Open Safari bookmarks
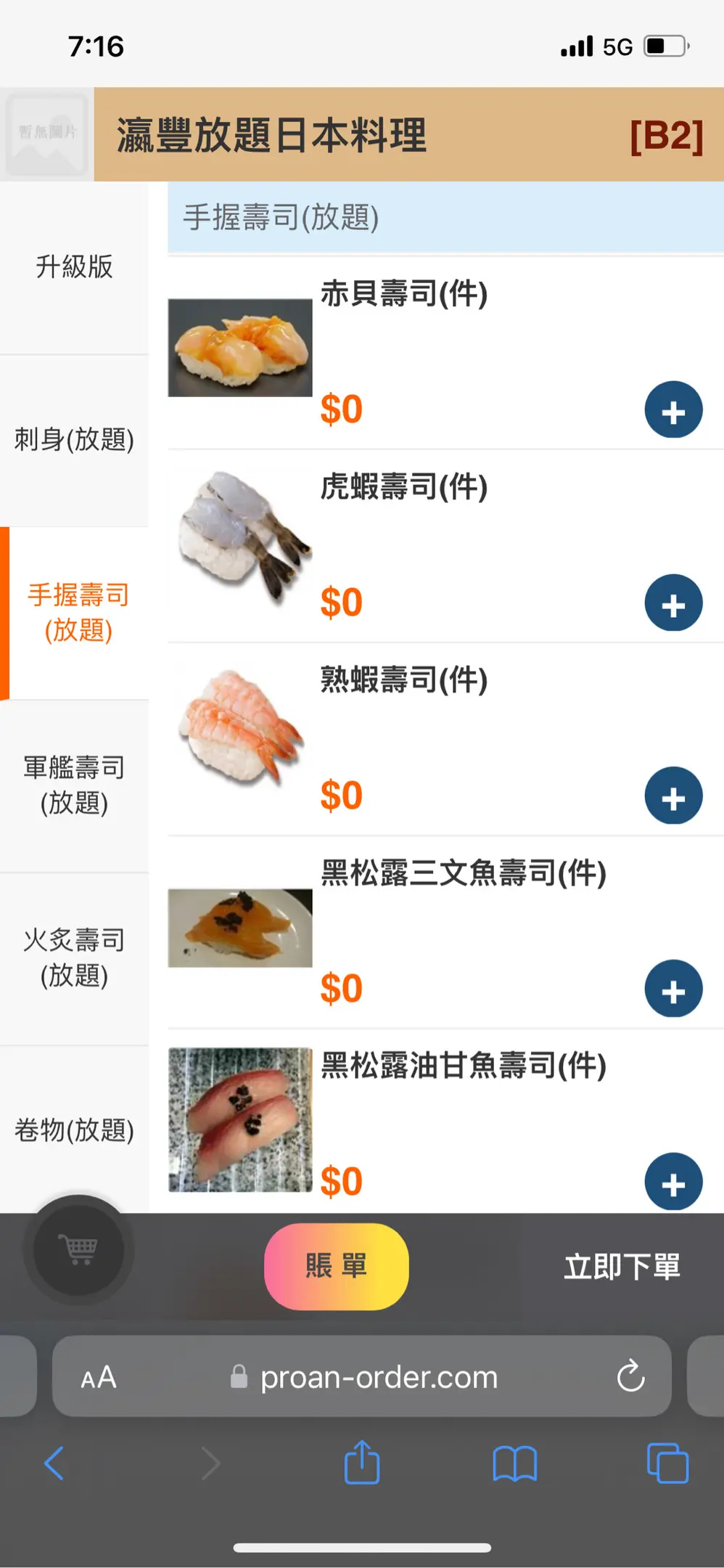The width and height of the screenshot is (724, 1568). point(514,1463)
